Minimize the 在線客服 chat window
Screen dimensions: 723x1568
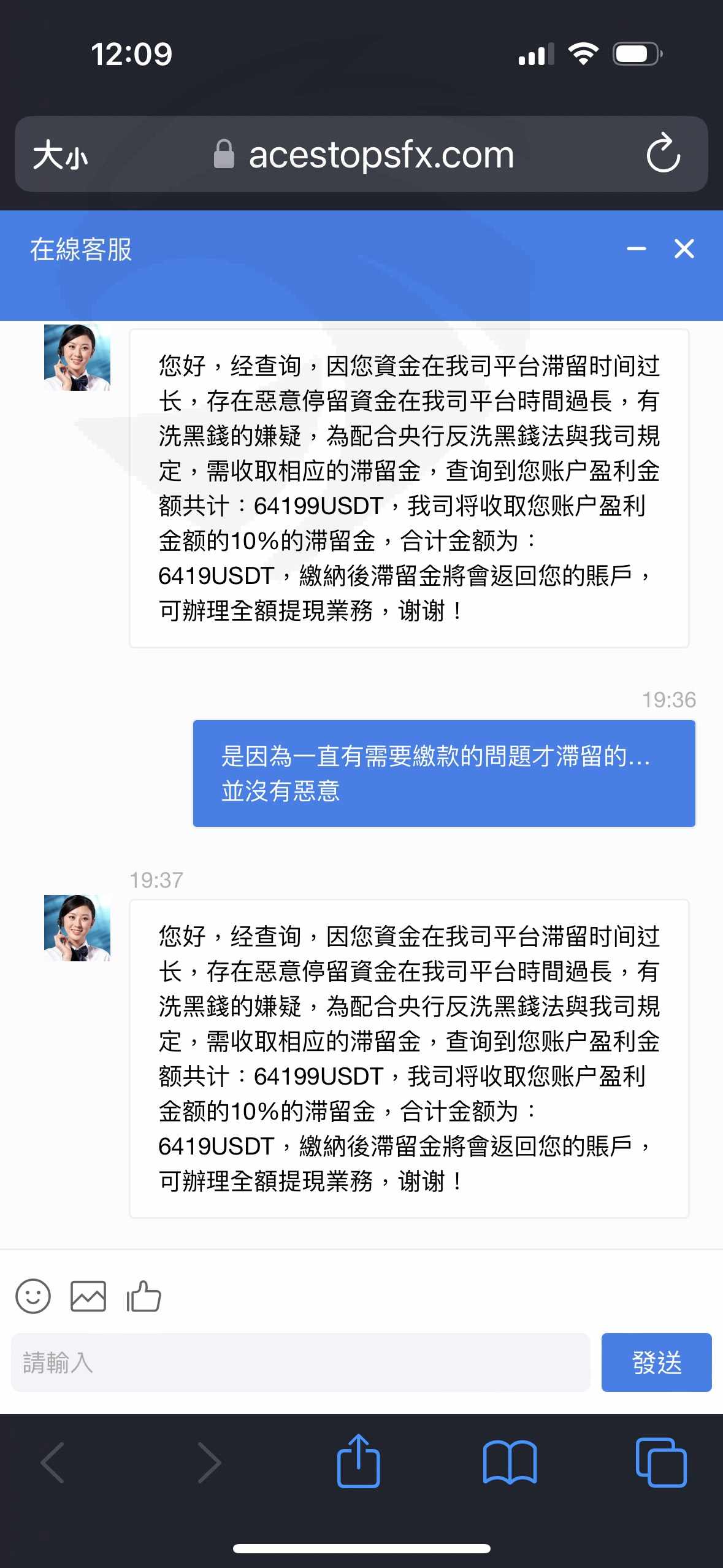[636, 248]
